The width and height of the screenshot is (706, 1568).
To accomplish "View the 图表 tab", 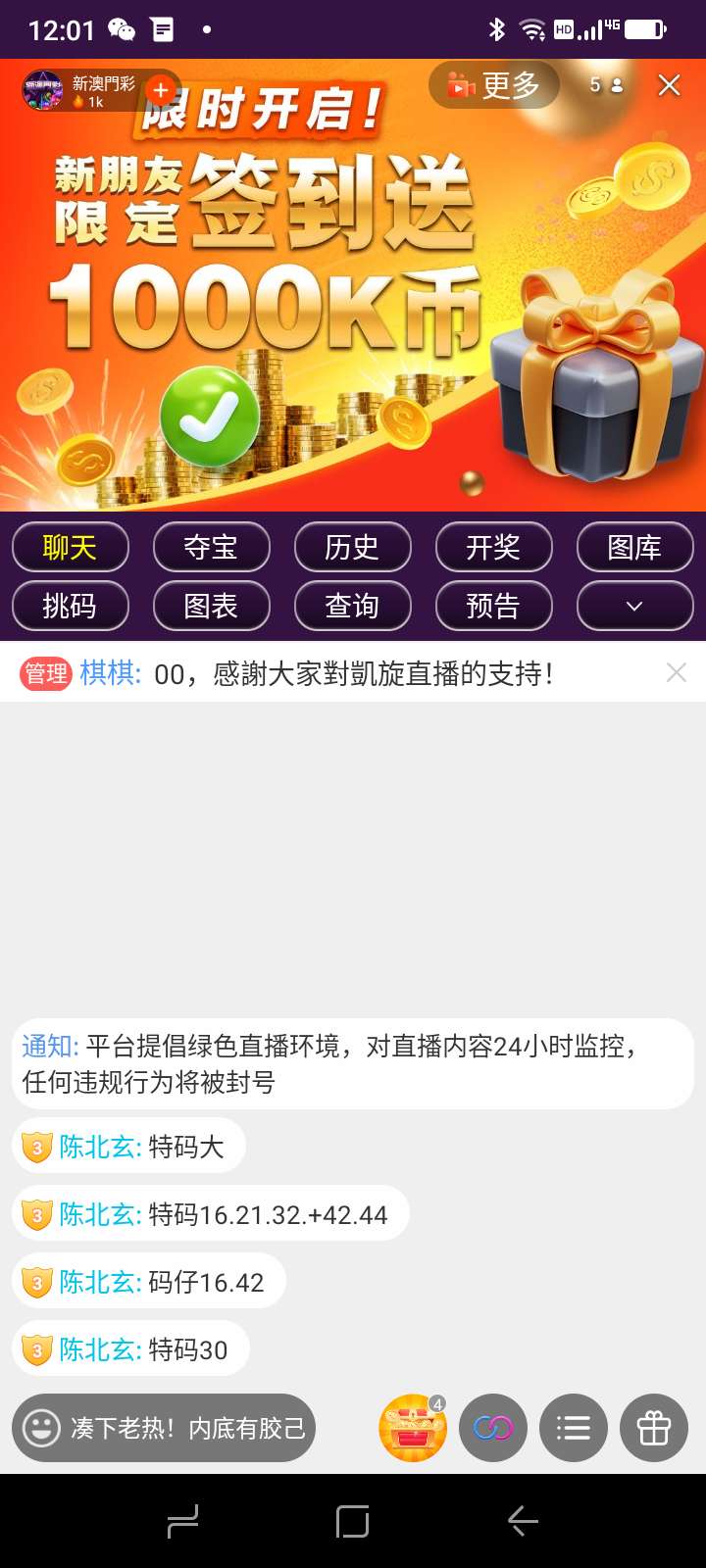I will pos(211,606).
